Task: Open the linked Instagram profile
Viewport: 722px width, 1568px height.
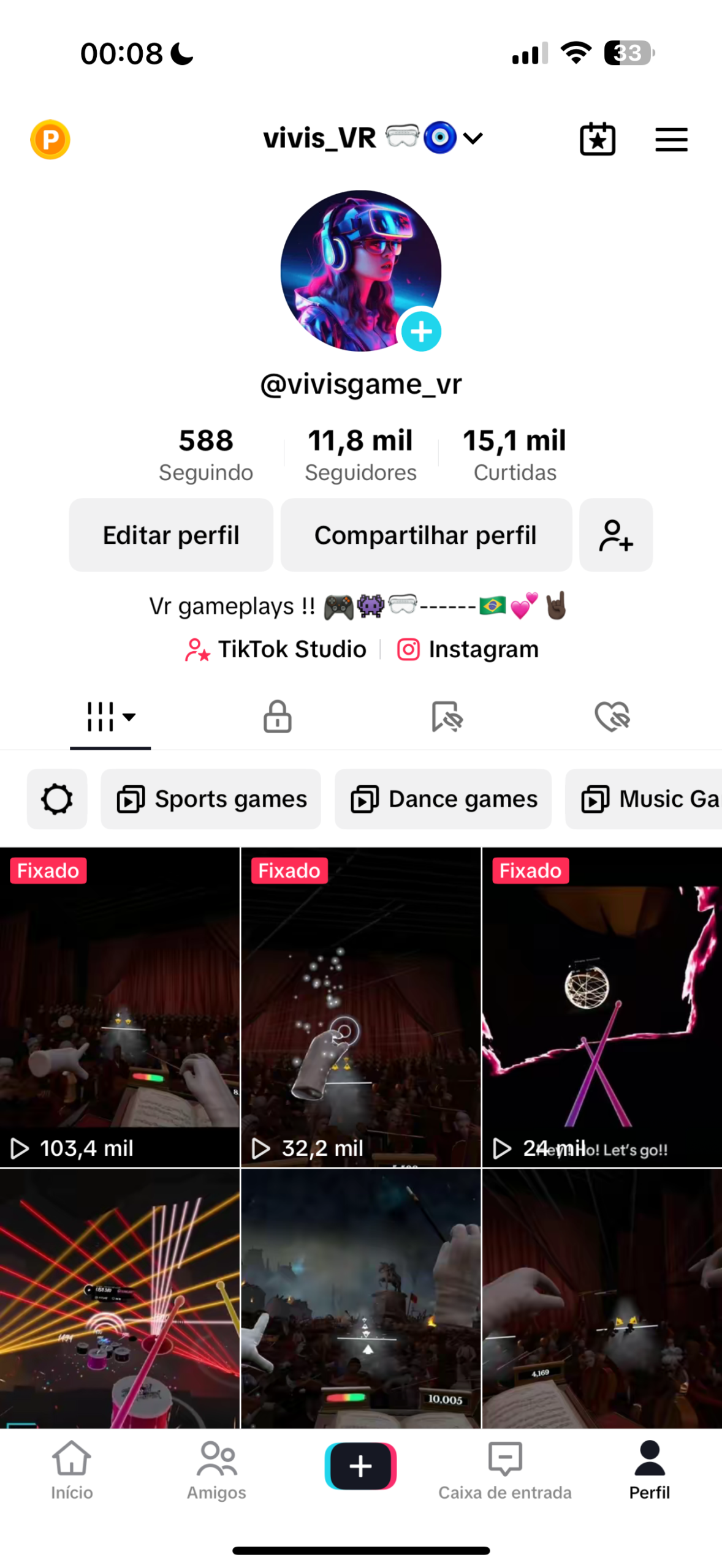Action: pos(468,649)
